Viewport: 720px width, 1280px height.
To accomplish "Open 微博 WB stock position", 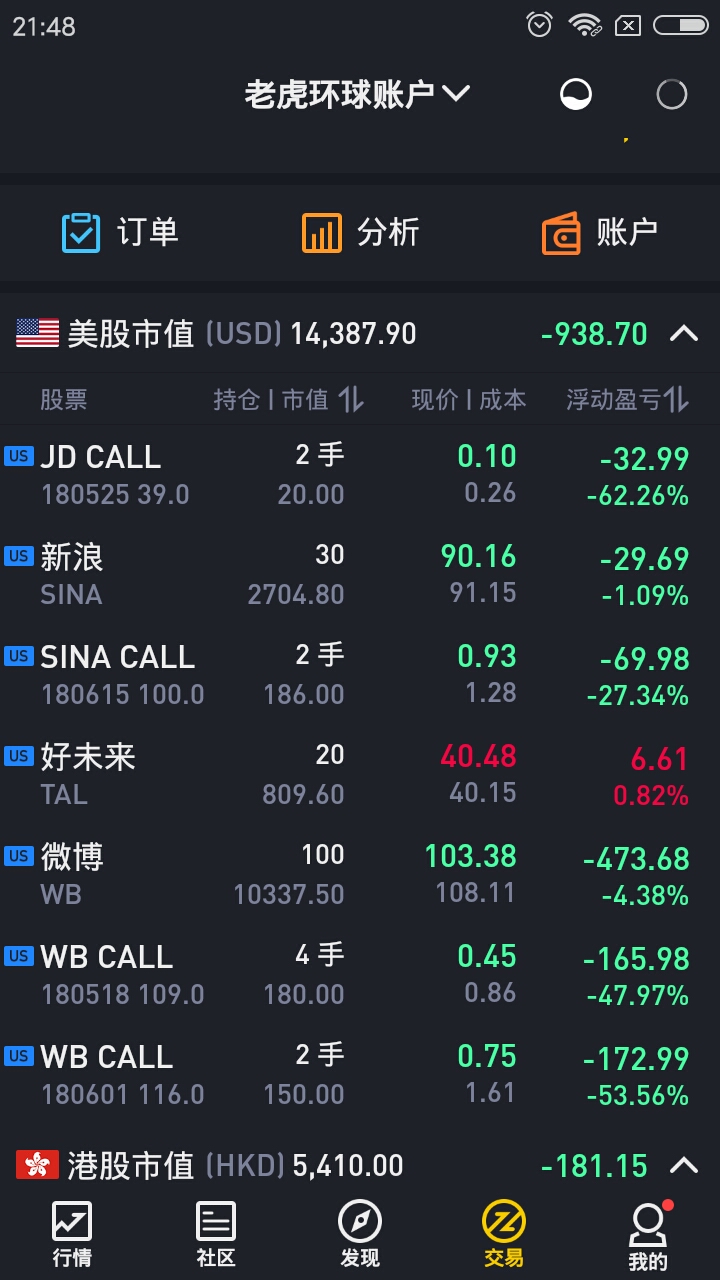I will [360, 875].
